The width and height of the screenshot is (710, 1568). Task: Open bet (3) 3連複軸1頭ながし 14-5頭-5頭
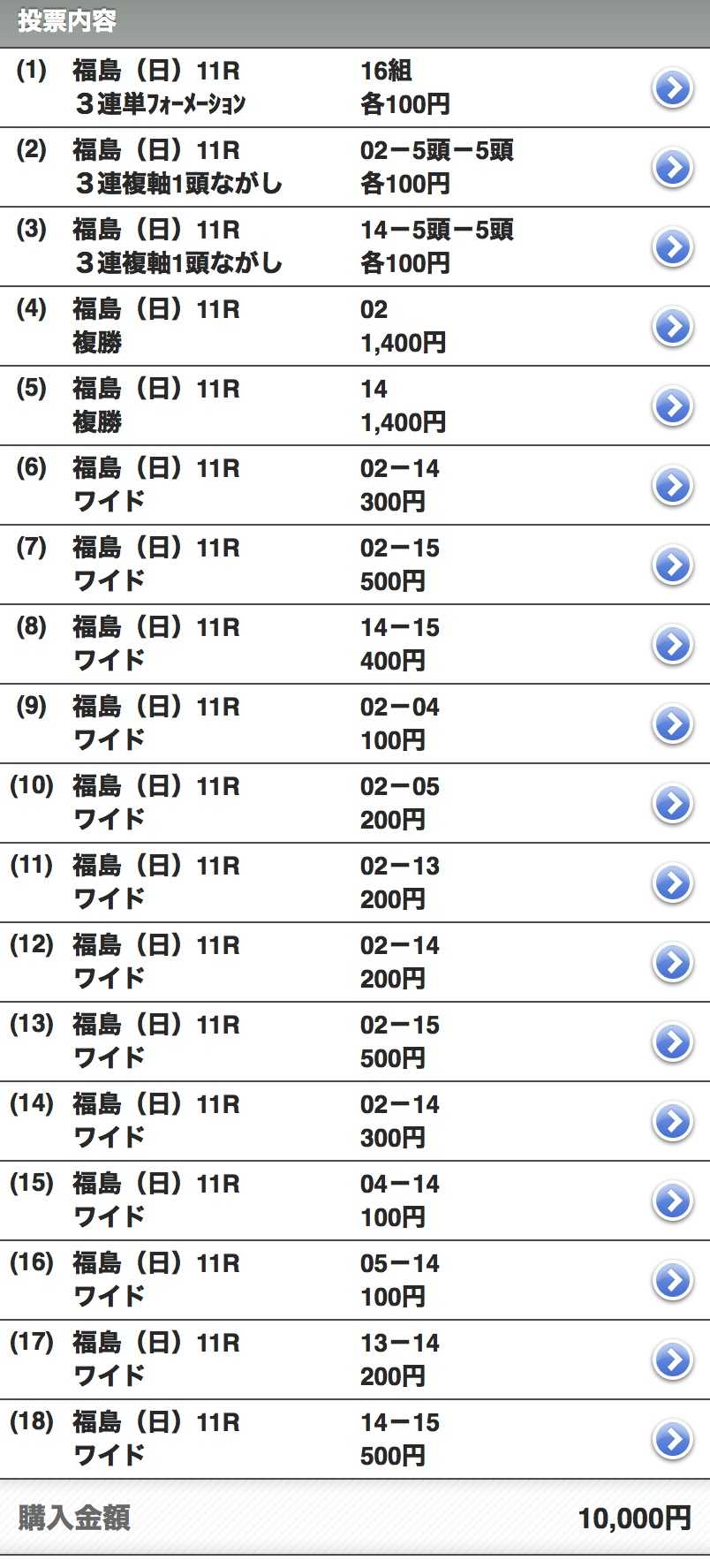click(x=355, y=246)
